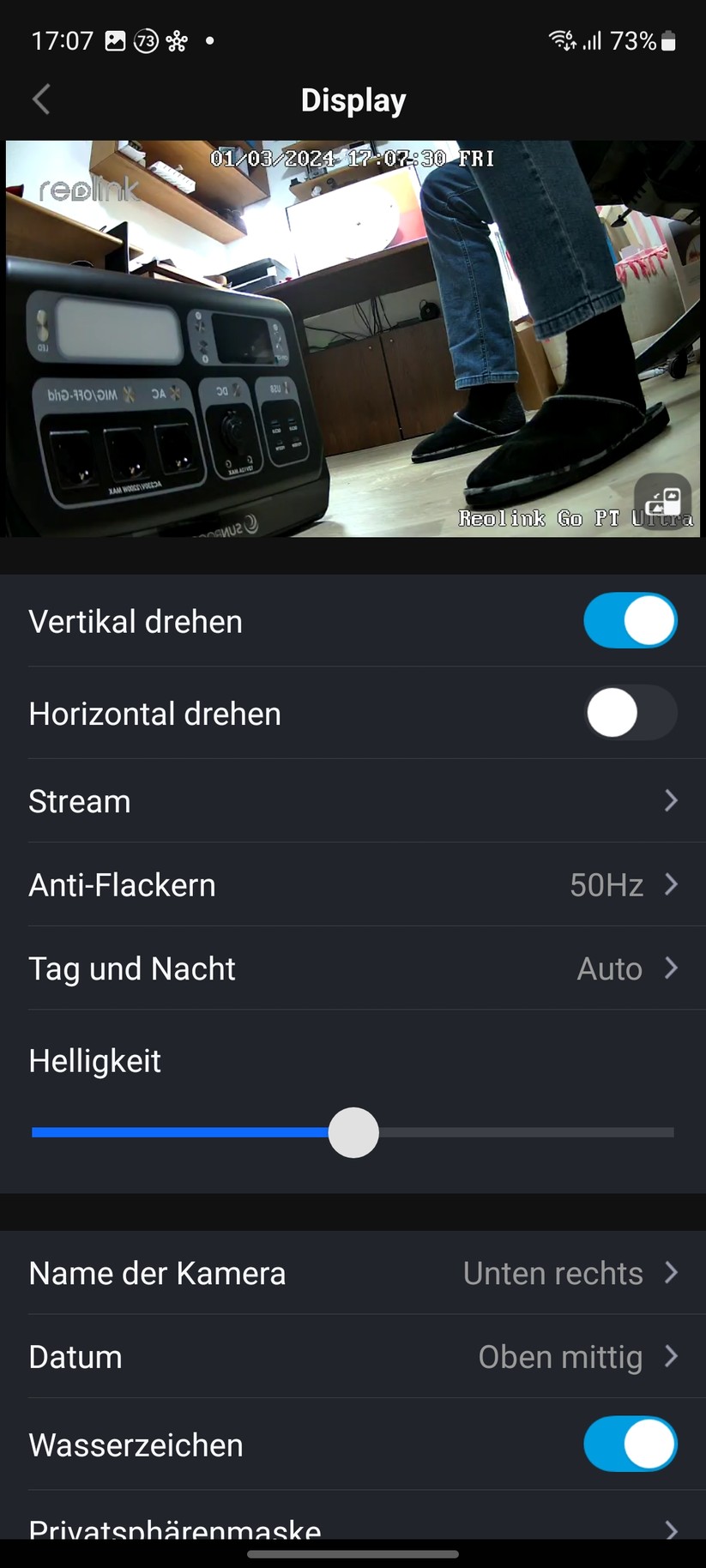
Task: Select the Unten rechts camera name link
Action: coord(552,1273)
